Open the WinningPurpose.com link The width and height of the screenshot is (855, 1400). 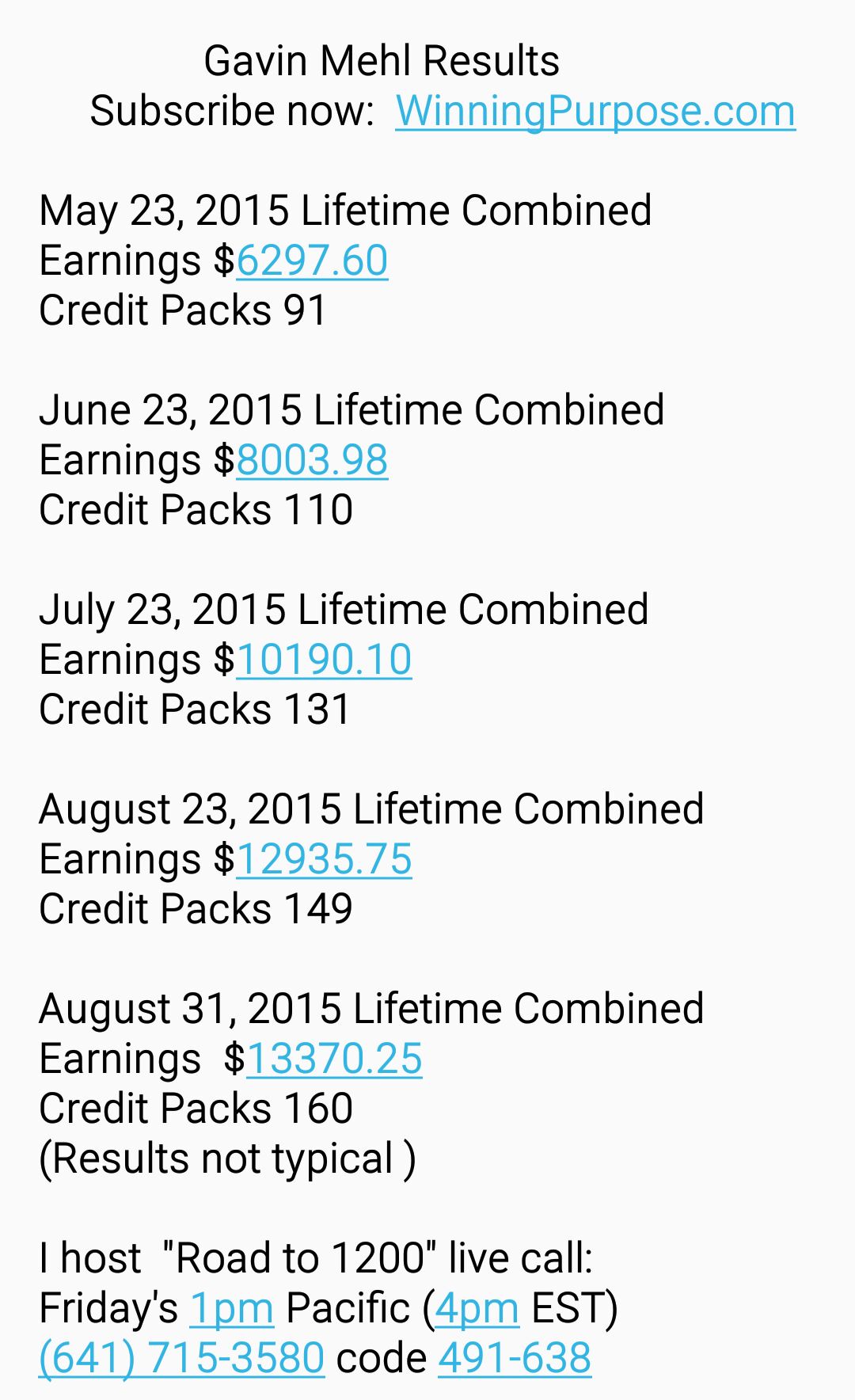(x=595, y=111)
